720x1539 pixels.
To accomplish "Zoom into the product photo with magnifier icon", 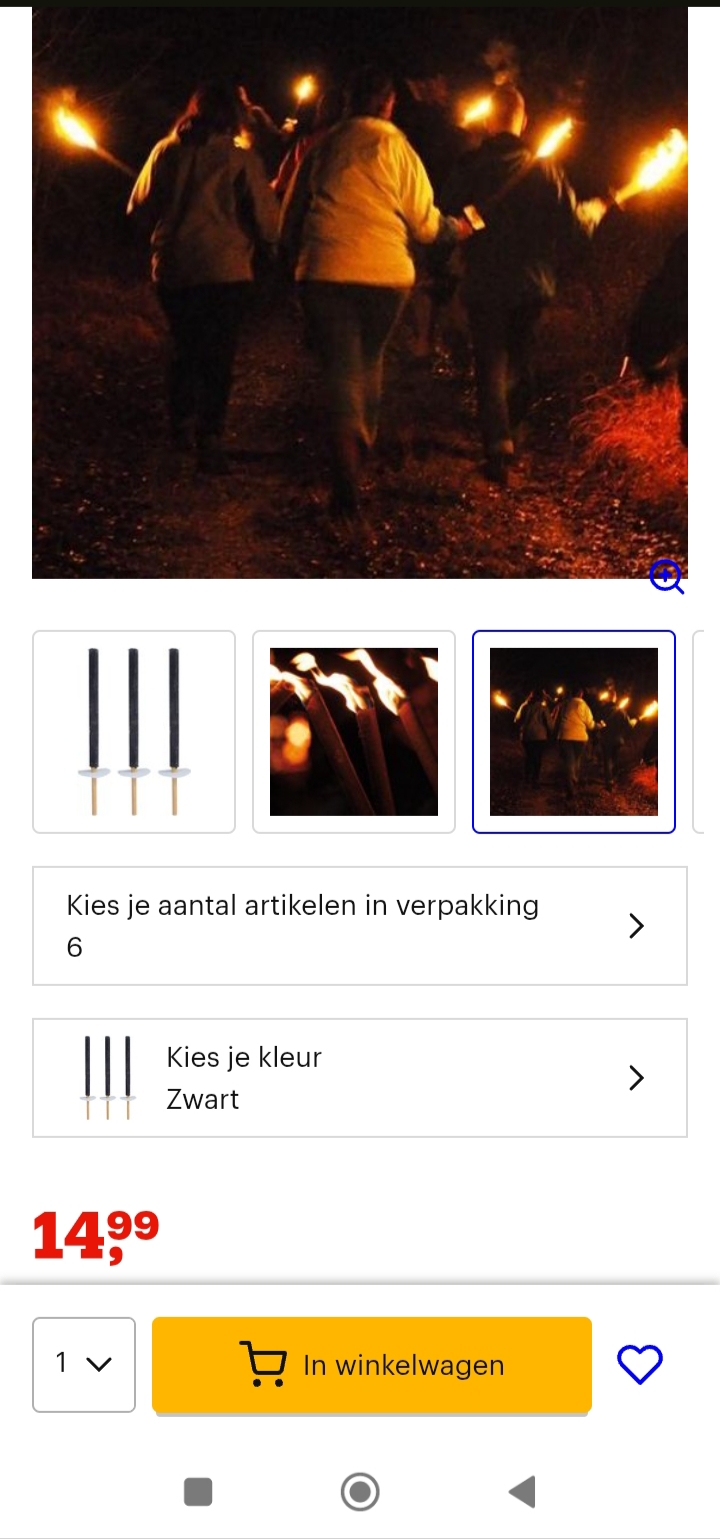I will (x=666, y=577).
